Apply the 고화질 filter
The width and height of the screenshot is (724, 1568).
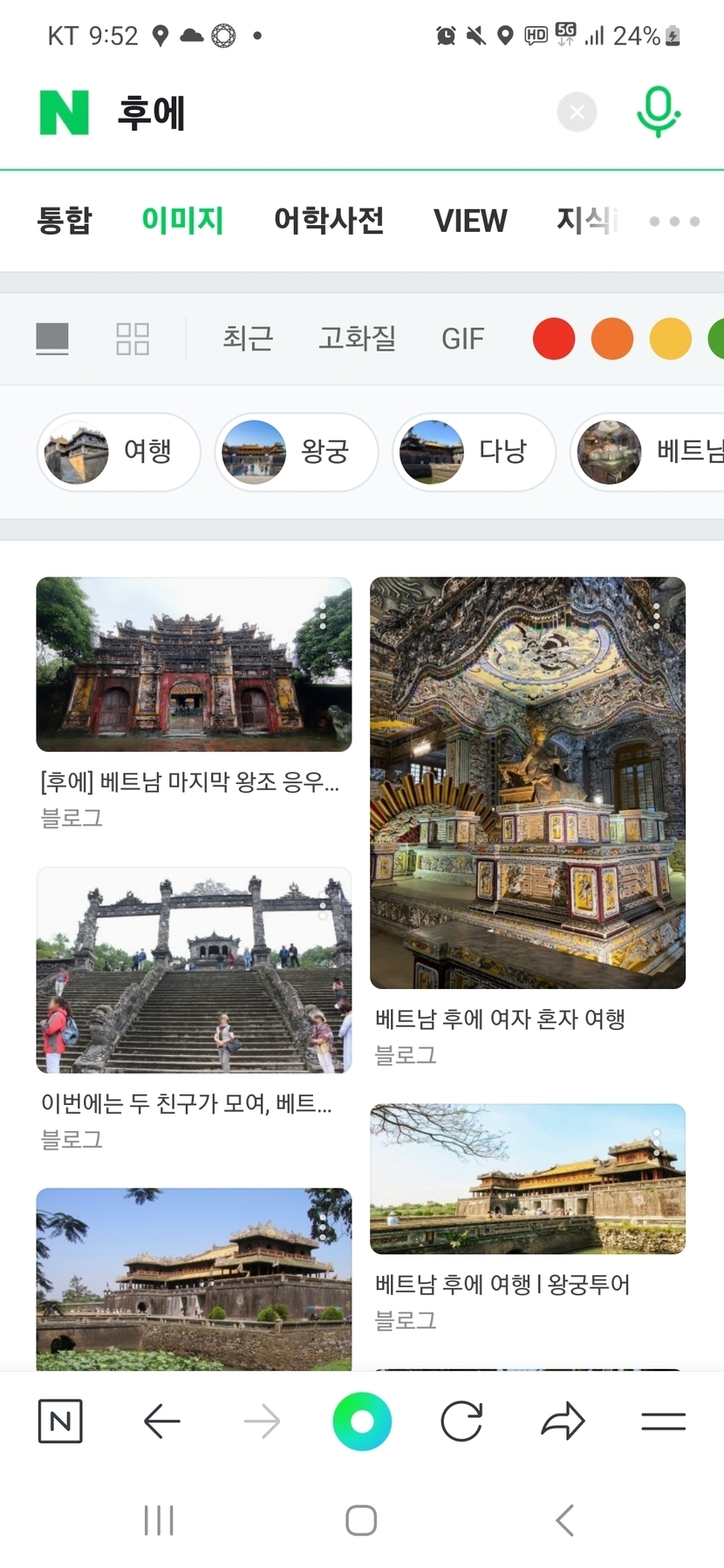coord(357,338)
